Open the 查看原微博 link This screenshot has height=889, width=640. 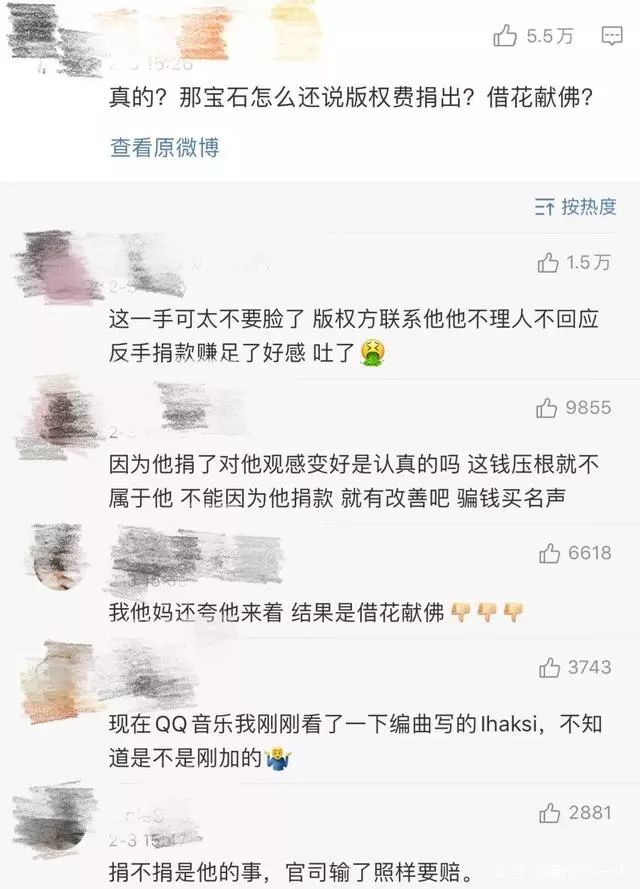click(x=164, y=148)
